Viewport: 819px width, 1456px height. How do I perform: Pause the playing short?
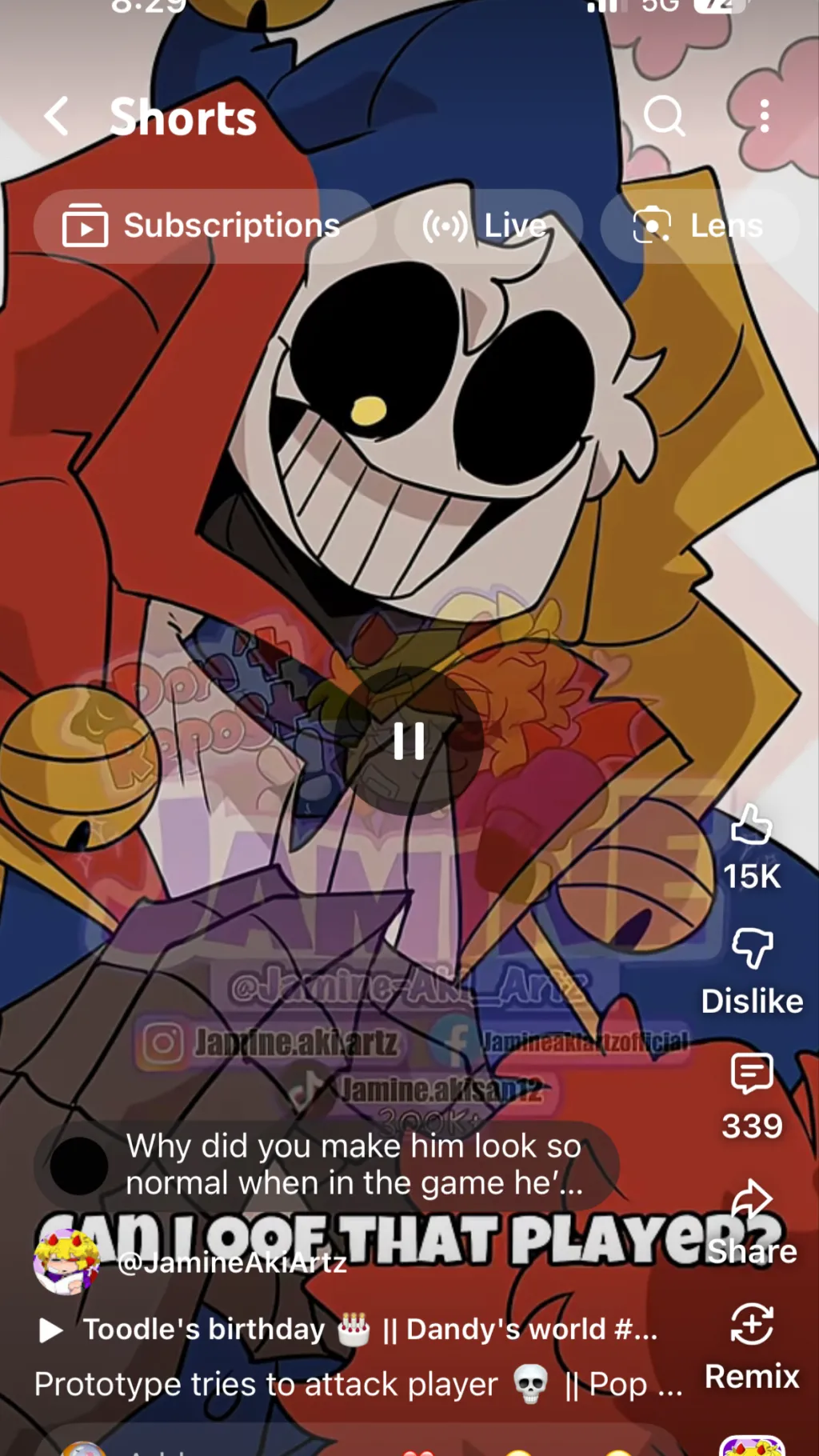point(409,741)
